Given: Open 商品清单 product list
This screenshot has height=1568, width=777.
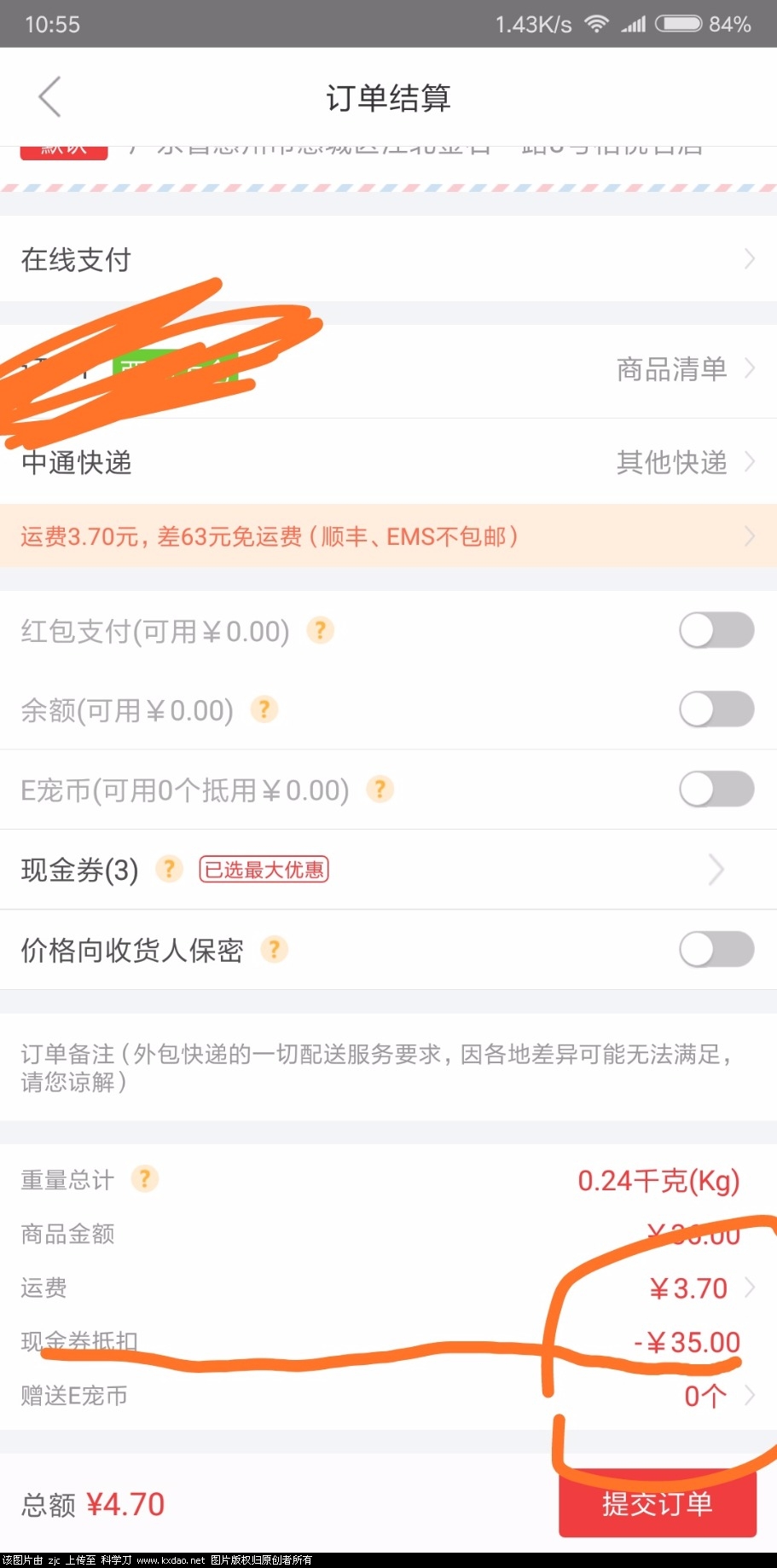Looking at the screenshot, I should tap(684, 369).
